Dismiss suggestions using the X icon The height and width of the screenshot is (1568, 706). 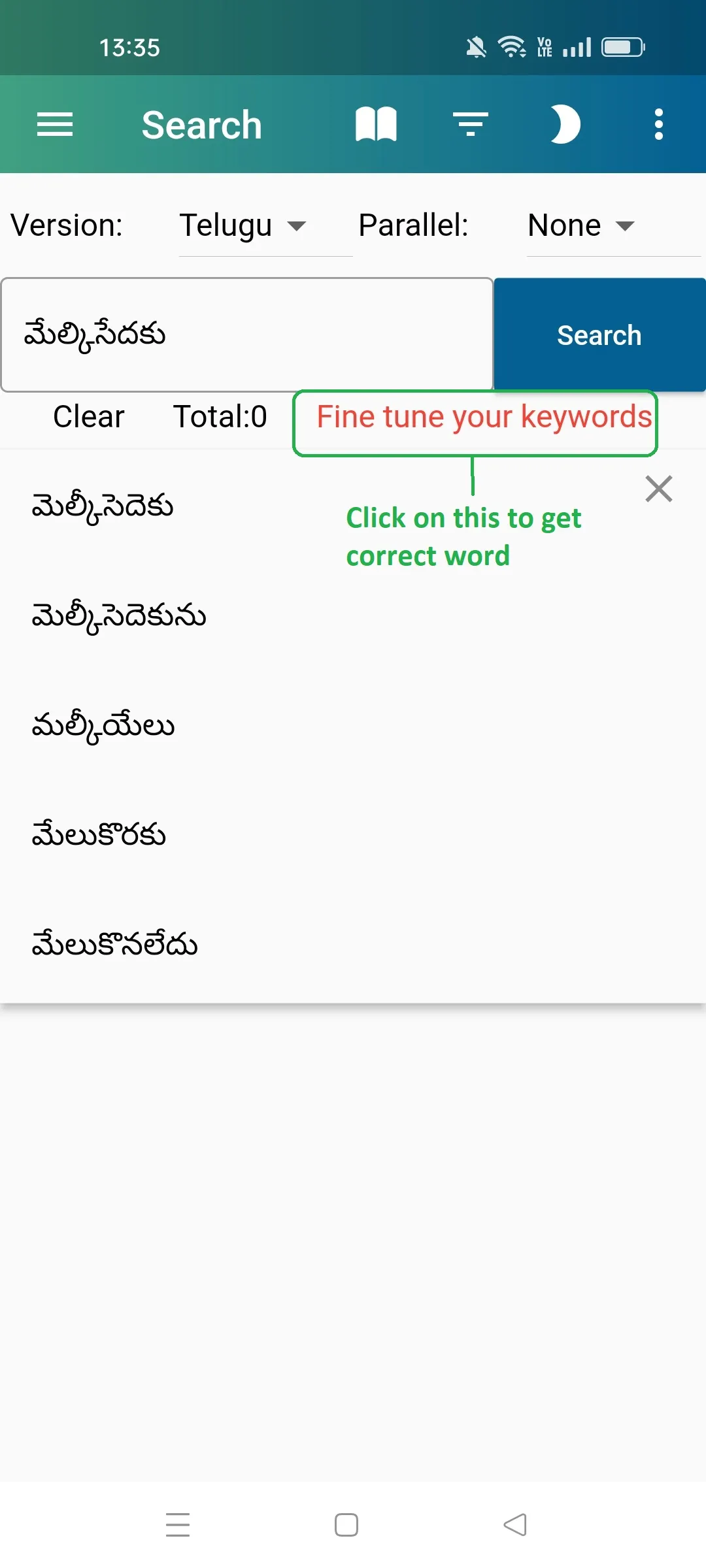pyautogui.click(x=658, y=489)
